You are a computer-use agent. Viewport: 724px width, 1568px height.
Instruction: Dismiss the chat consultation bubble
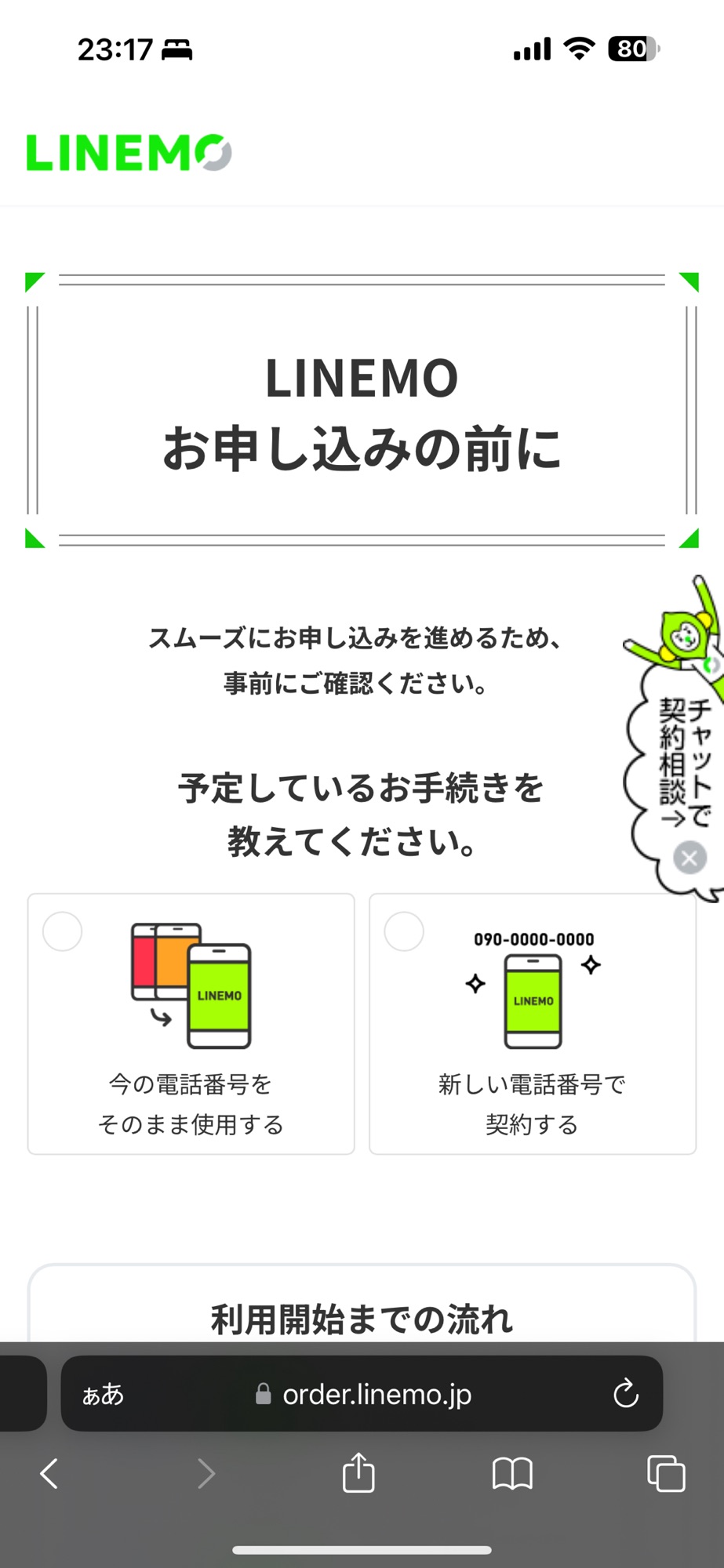[689, 858]
